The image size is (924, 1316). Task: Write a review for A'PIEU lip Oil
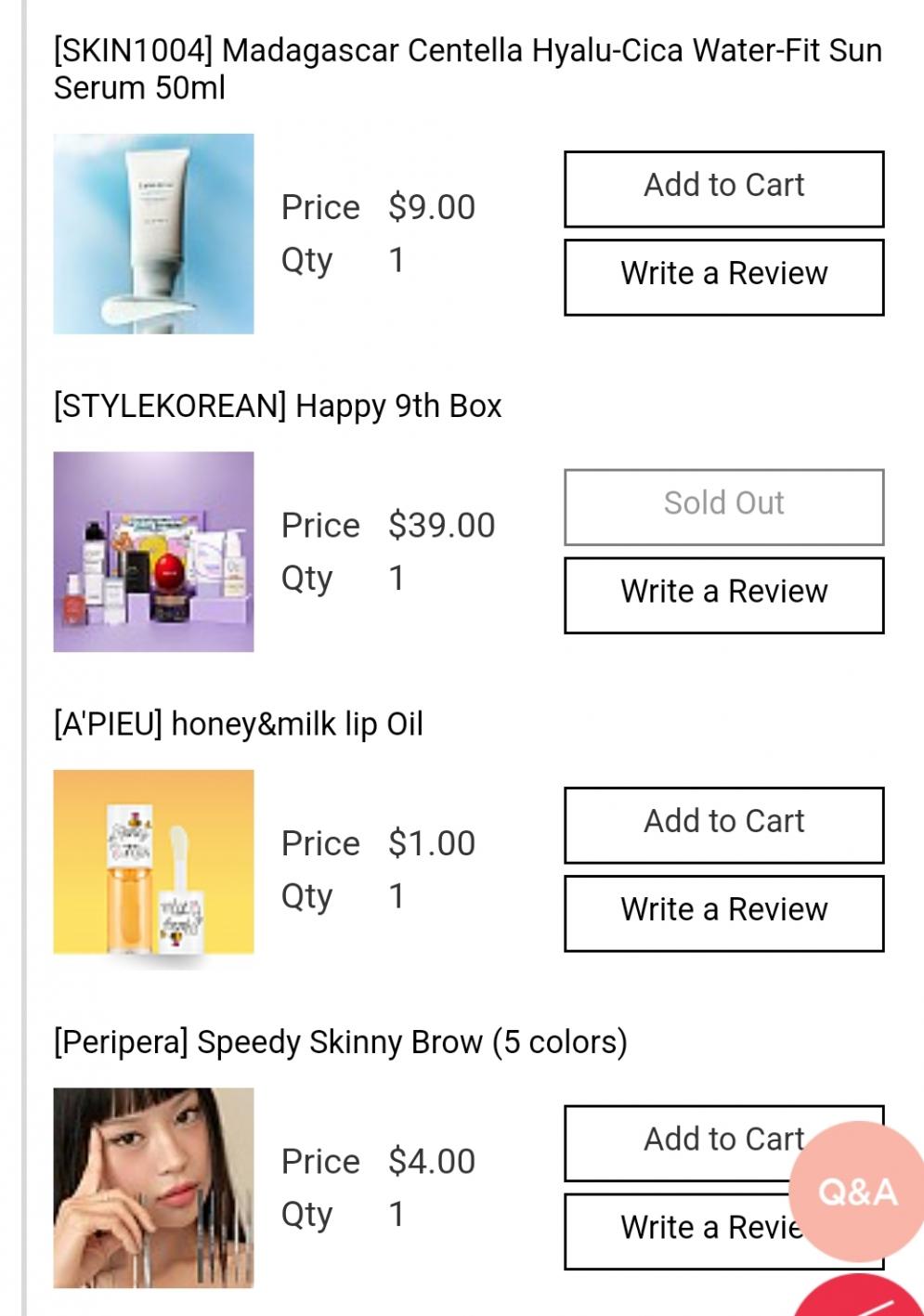[x=723, y=913]
